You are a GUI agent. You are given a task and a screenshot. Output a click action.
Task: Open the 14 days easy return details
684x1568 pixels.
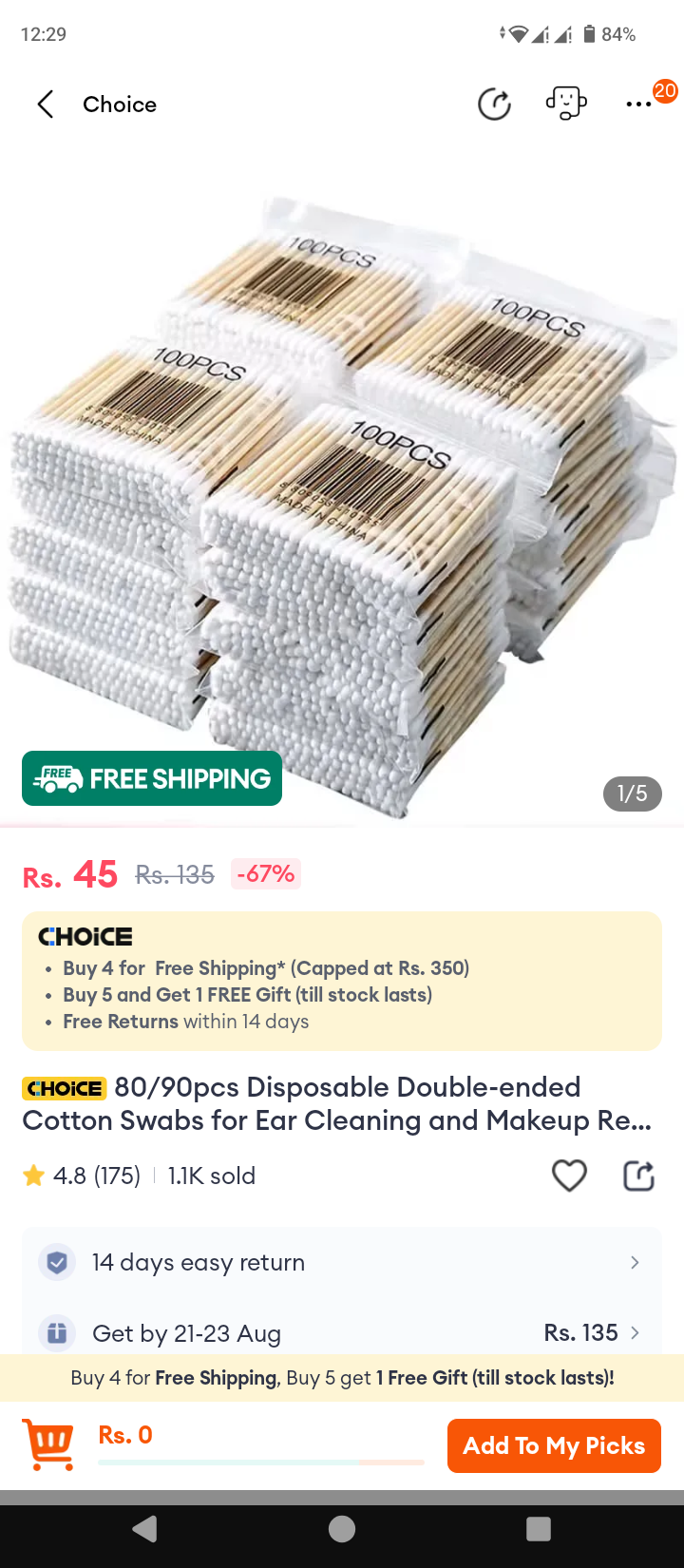342,1262
